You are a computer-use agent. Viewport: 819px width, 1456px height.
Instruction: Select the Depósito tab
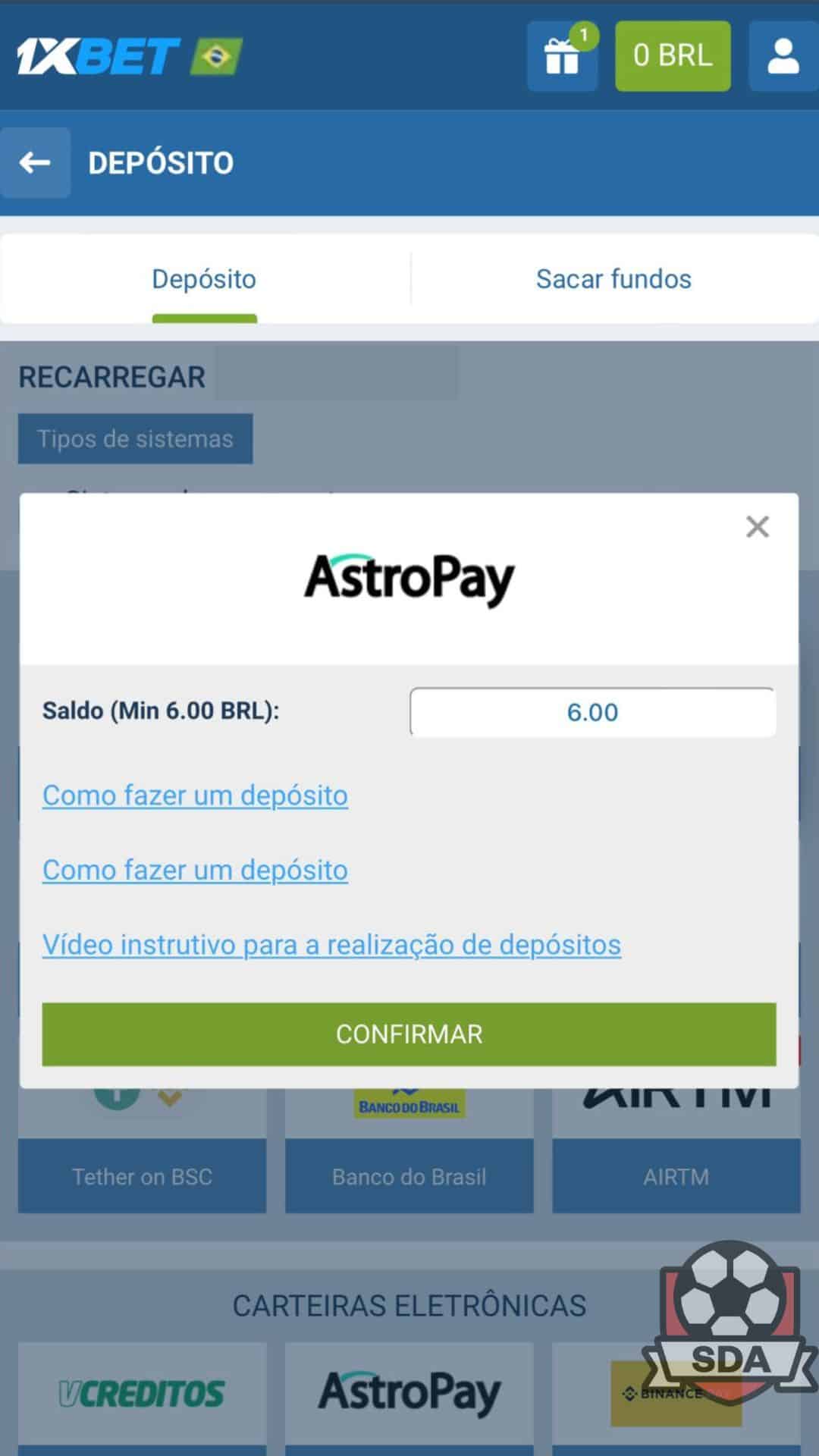click(204, 279)
